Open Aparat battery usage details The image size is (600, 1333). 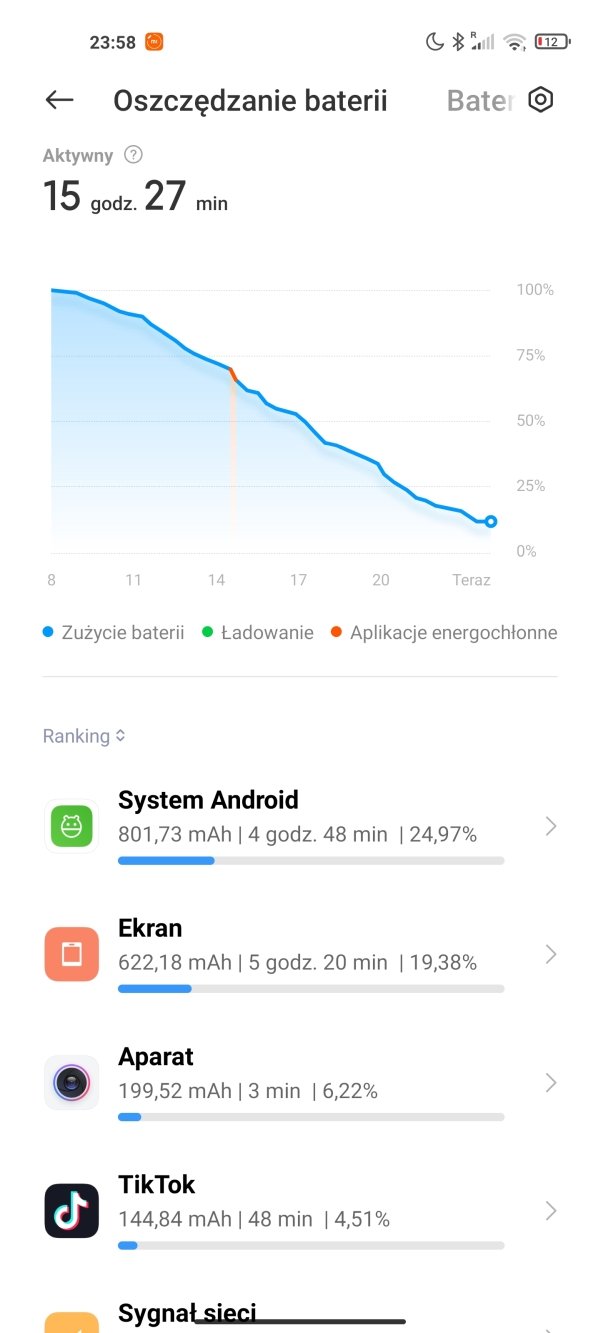[300, 1083]
